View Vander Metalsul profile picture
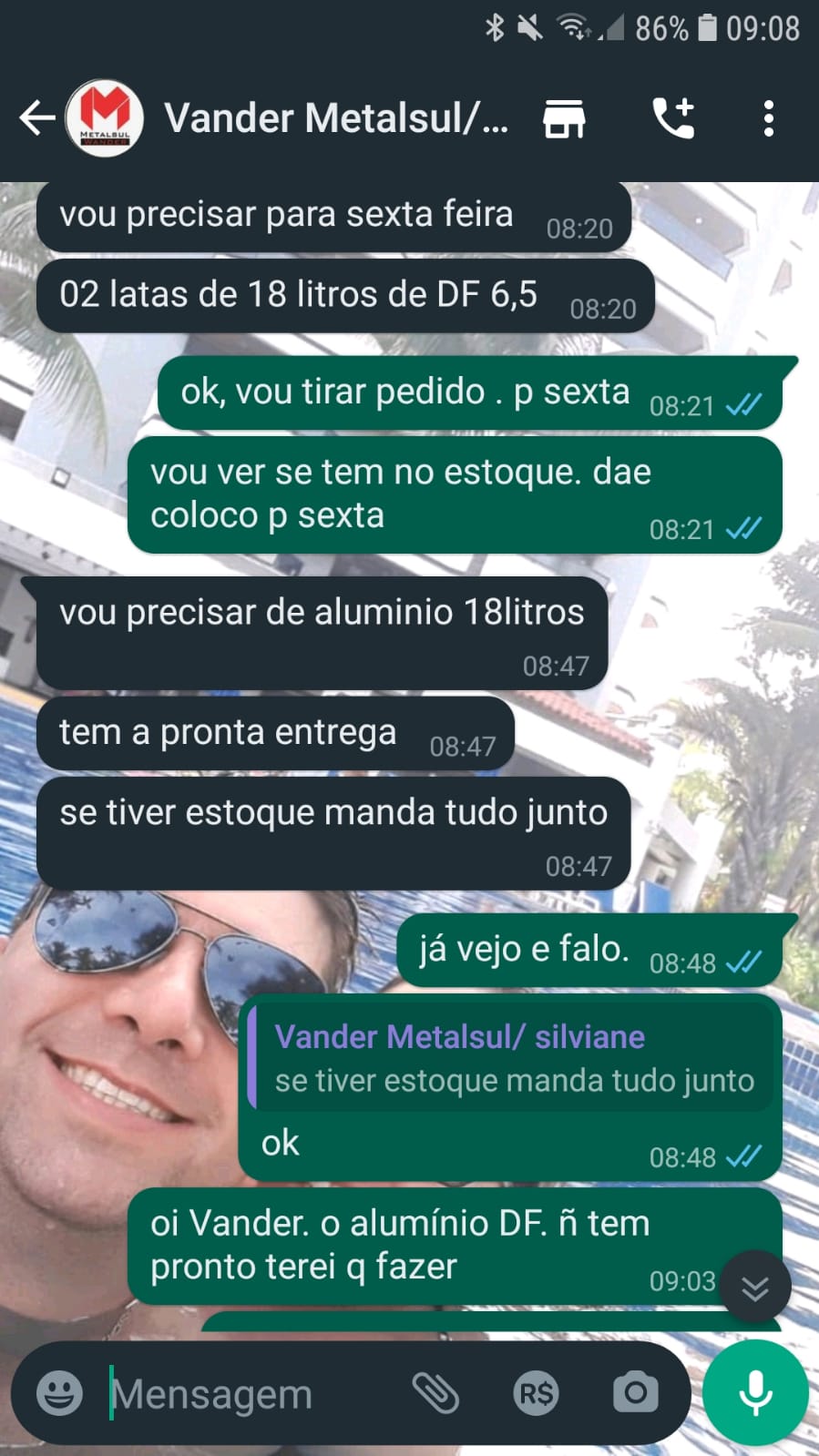 [x=105, y=118]
